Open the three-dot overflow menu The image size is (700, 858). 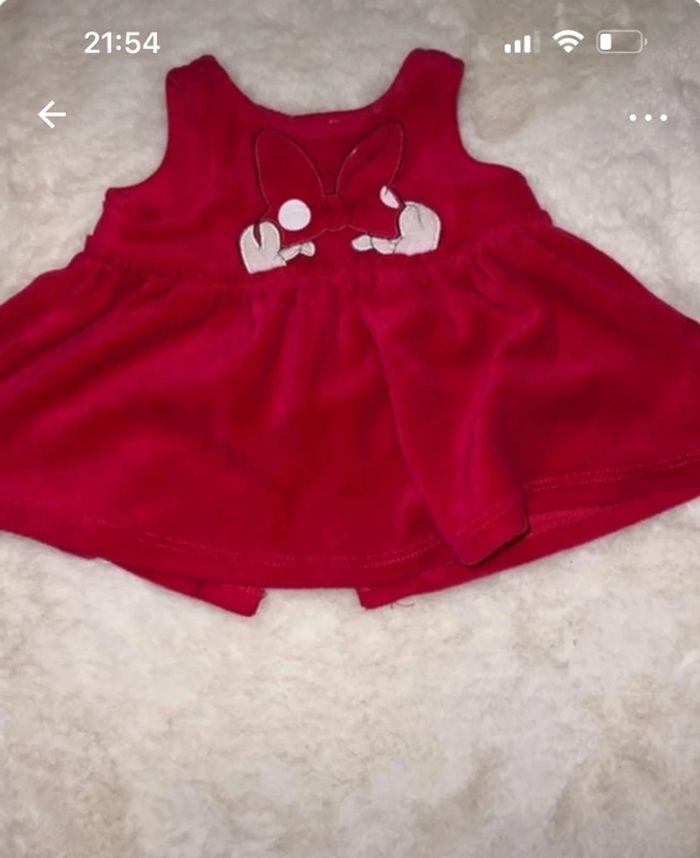647,117
